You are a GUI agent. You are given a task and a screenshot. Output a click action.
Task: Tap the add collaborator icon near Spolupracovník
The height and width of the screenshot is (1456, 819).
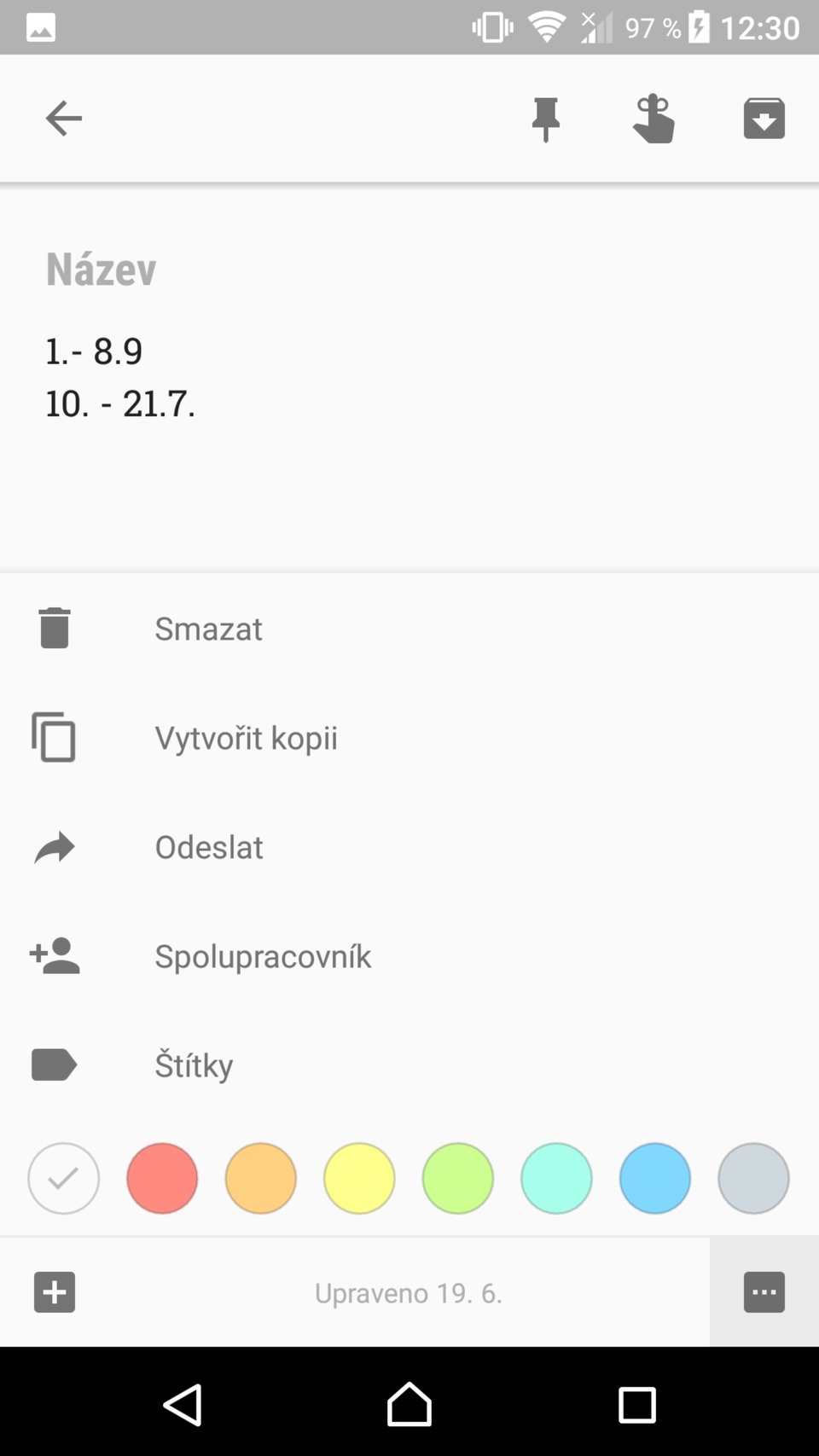(x=54, y=955)
